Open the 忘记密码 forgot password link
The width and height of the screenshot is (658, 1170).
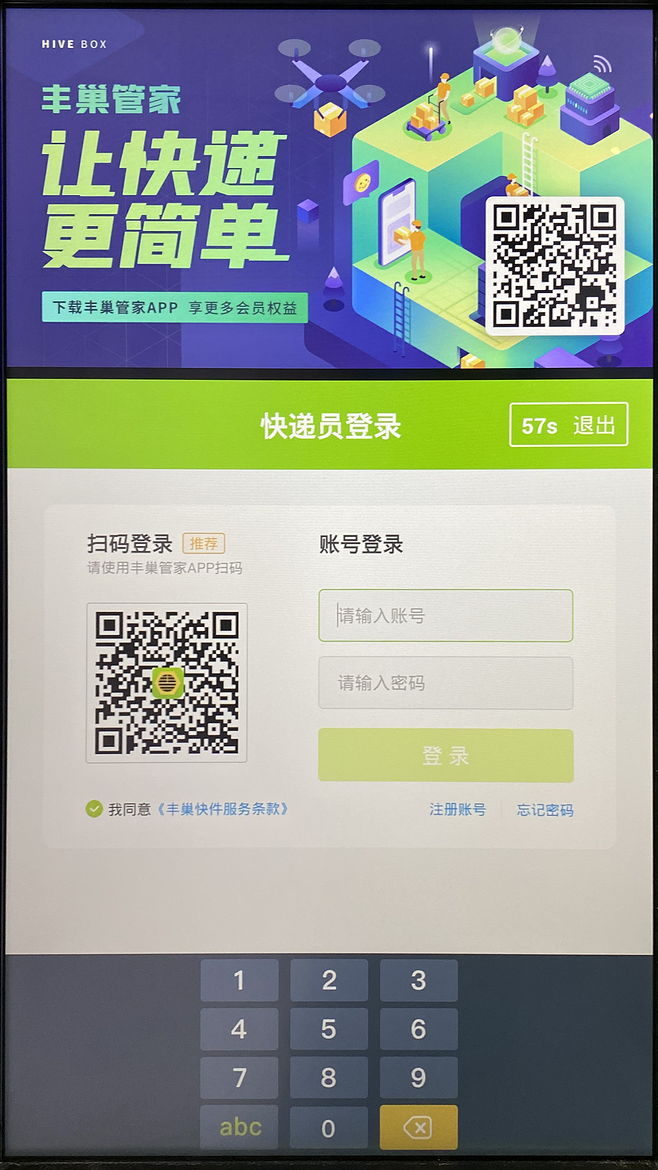(x=545, y=810)
